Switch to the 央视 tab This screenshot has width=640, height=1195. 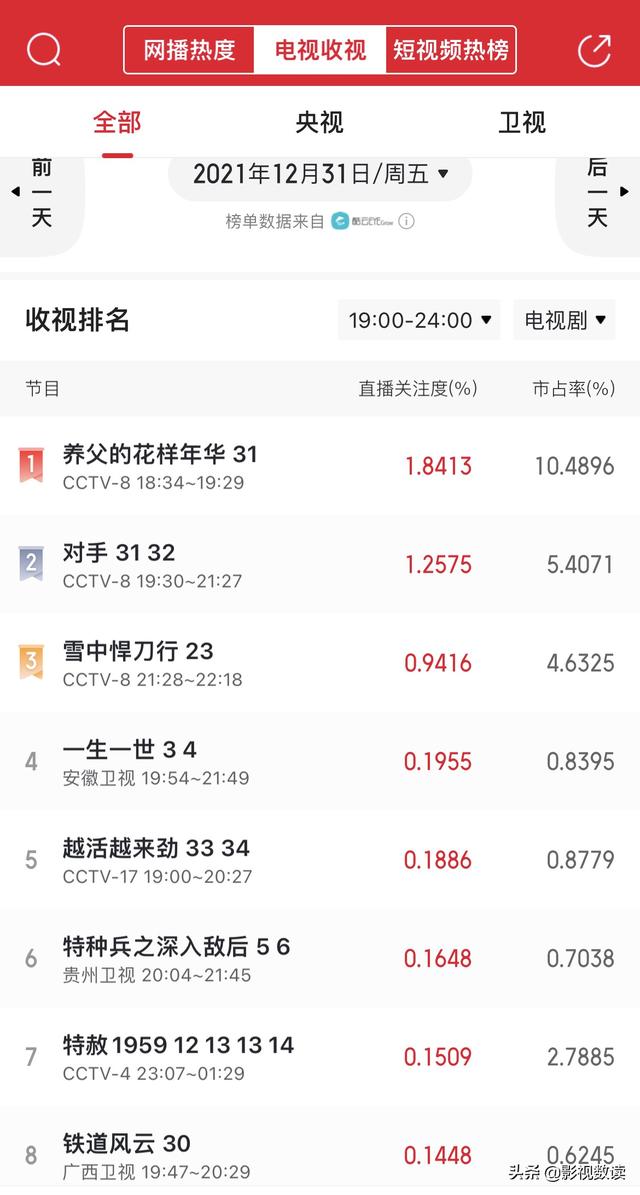pos(320,123)
